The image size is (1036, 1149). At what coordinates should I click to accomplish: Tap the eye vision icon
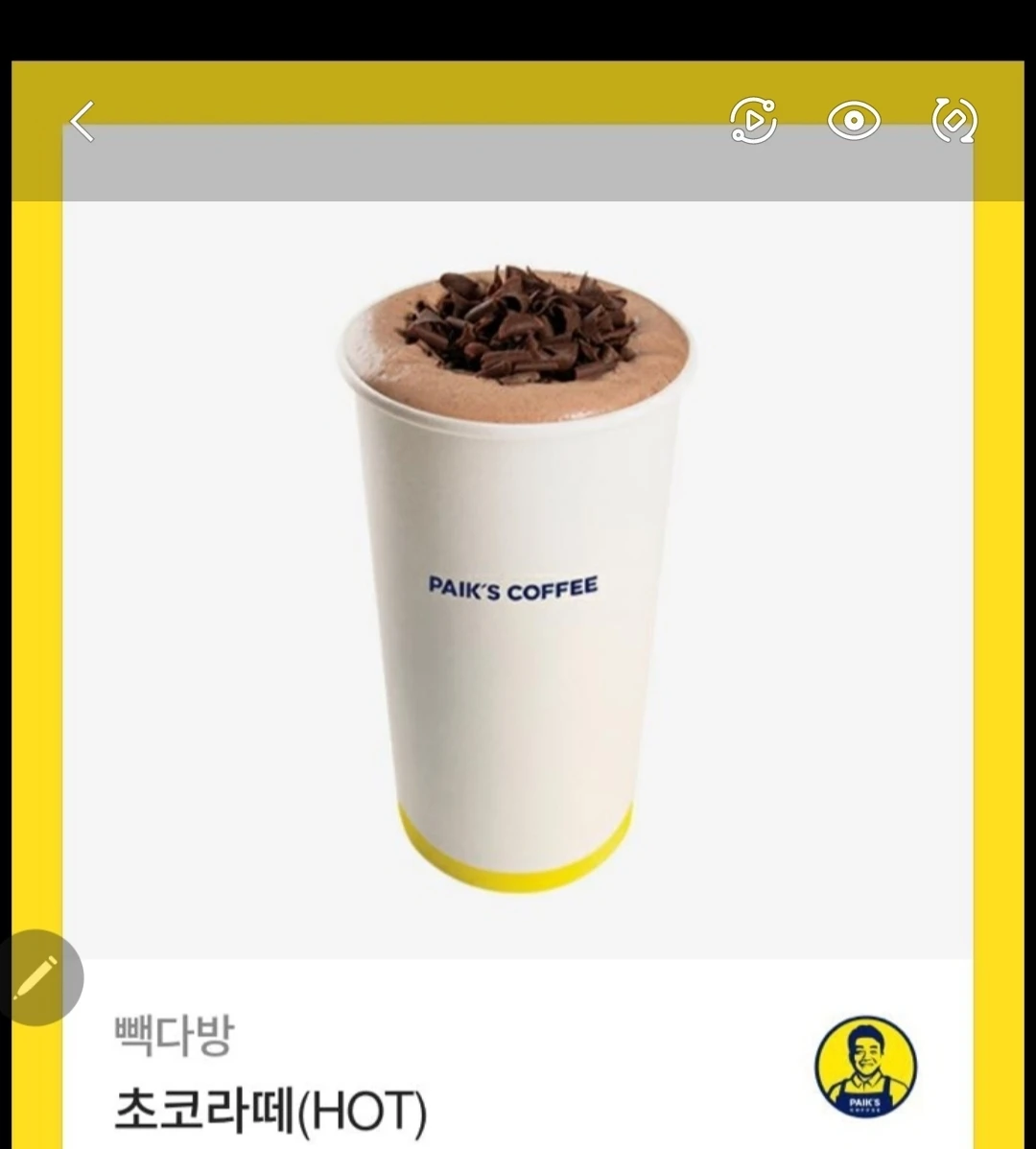pyautogui.click(x=854, y=122)
